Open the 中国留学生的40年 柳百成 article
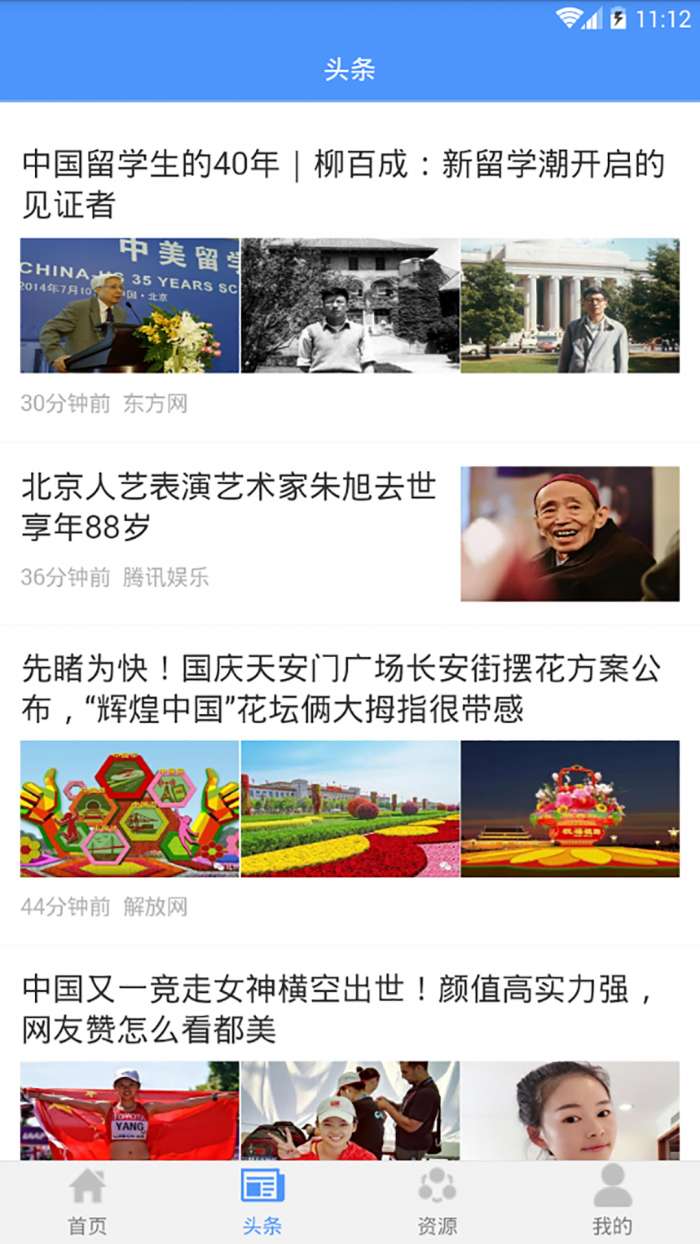This screenshot has height=1244, width=700. tap(343, 184)
